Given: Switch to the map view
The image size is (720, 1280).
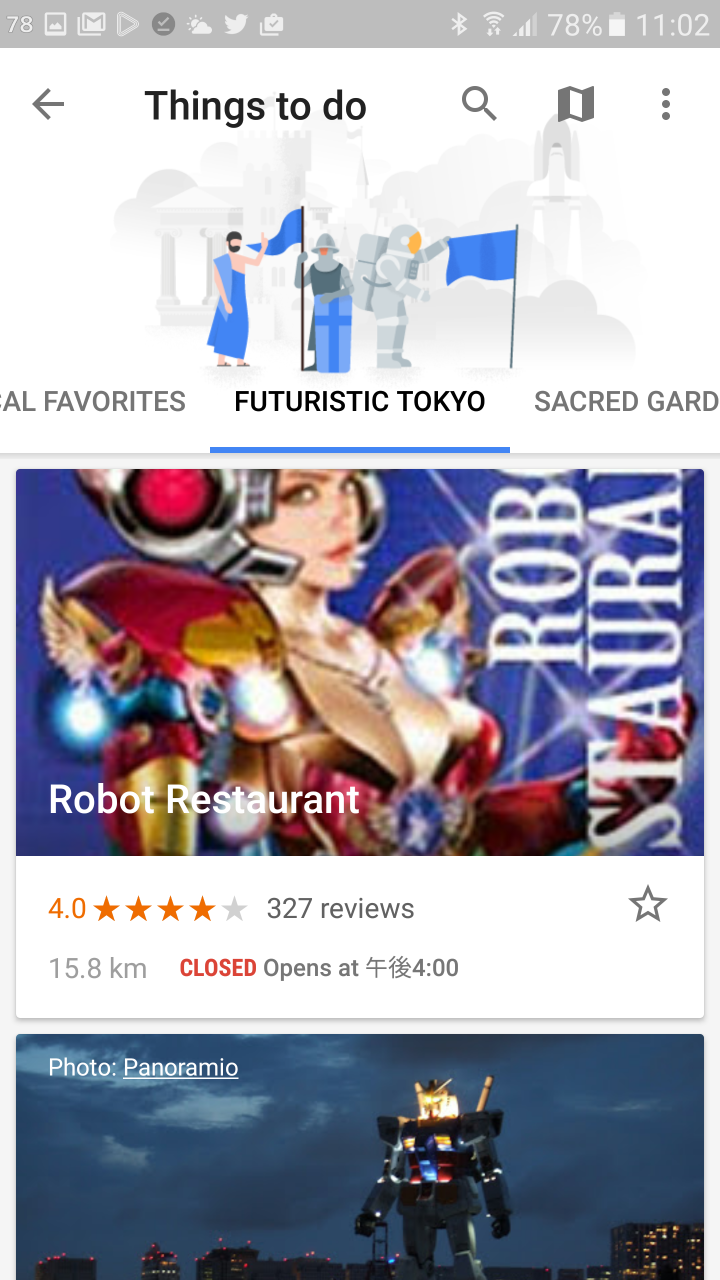Looking at the screenshot, I should tap(575, 104).
